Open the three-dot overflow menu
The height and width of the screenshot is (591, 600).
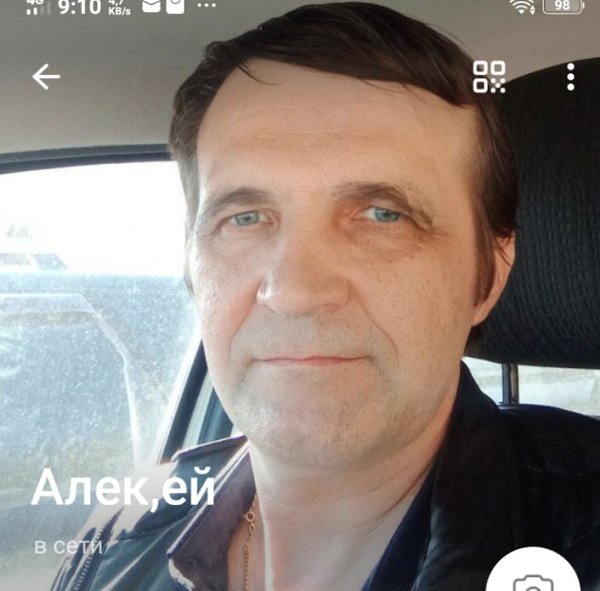570,77
